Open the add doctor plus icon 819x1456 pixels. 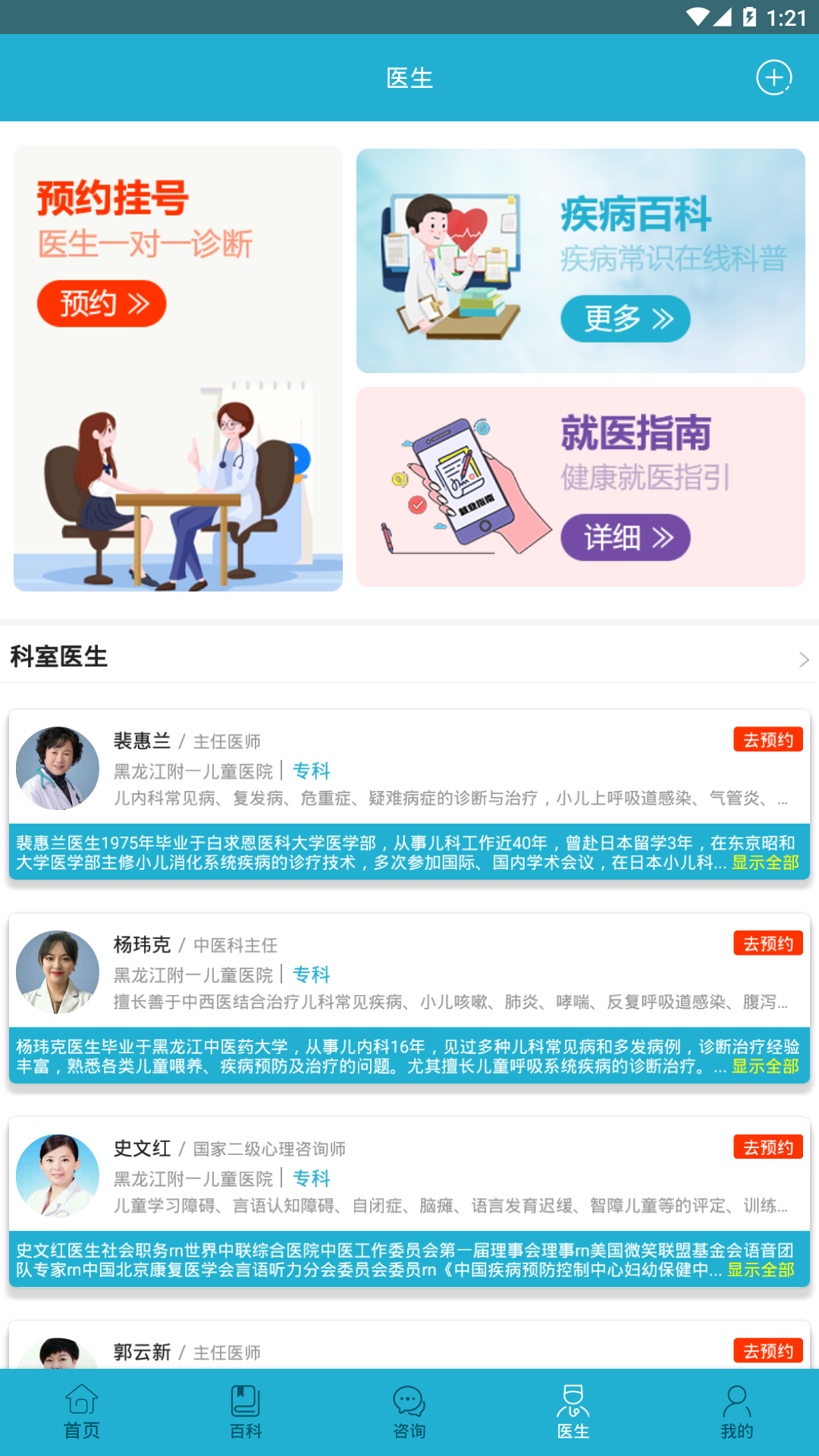coord(774,77)
